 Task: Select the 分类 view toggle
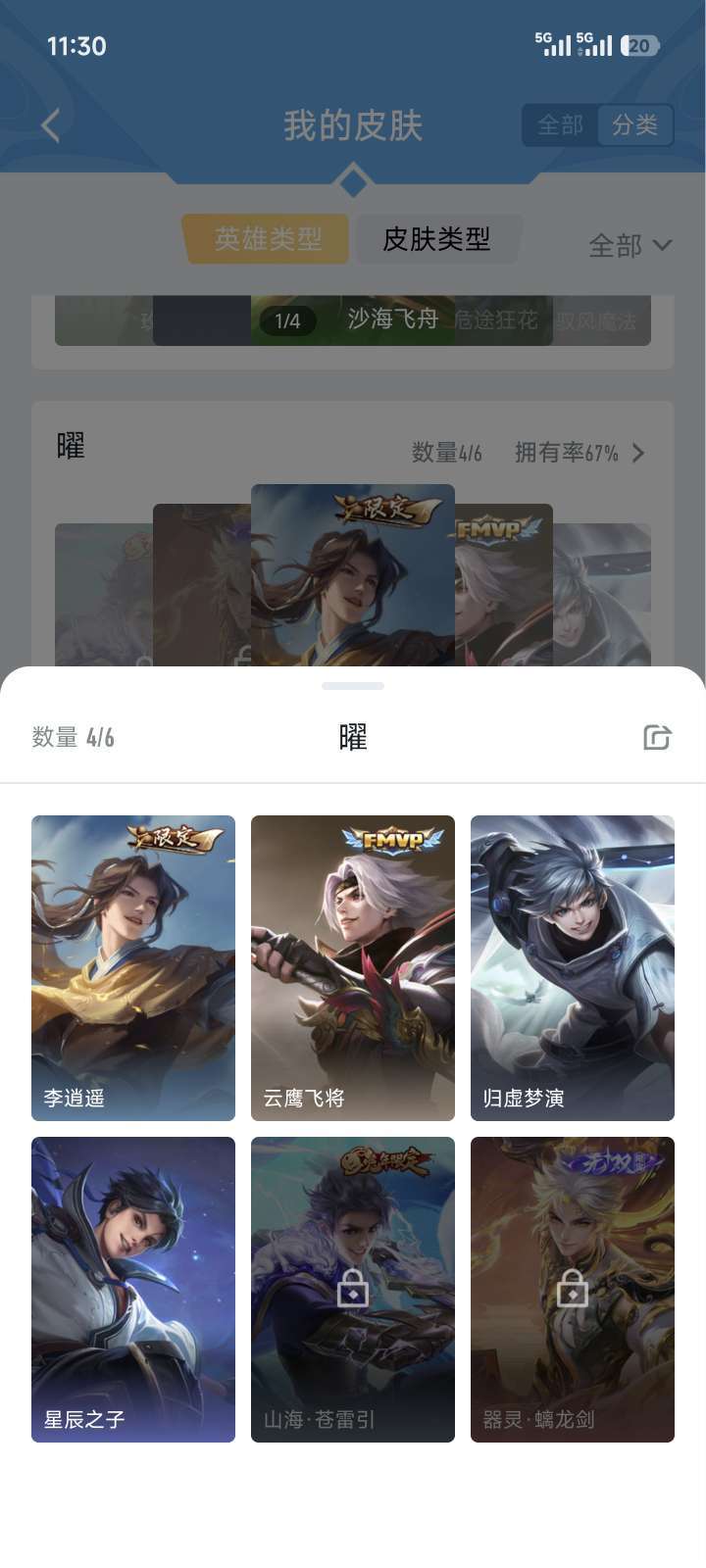pyautogui.click(x=635, y=125)
